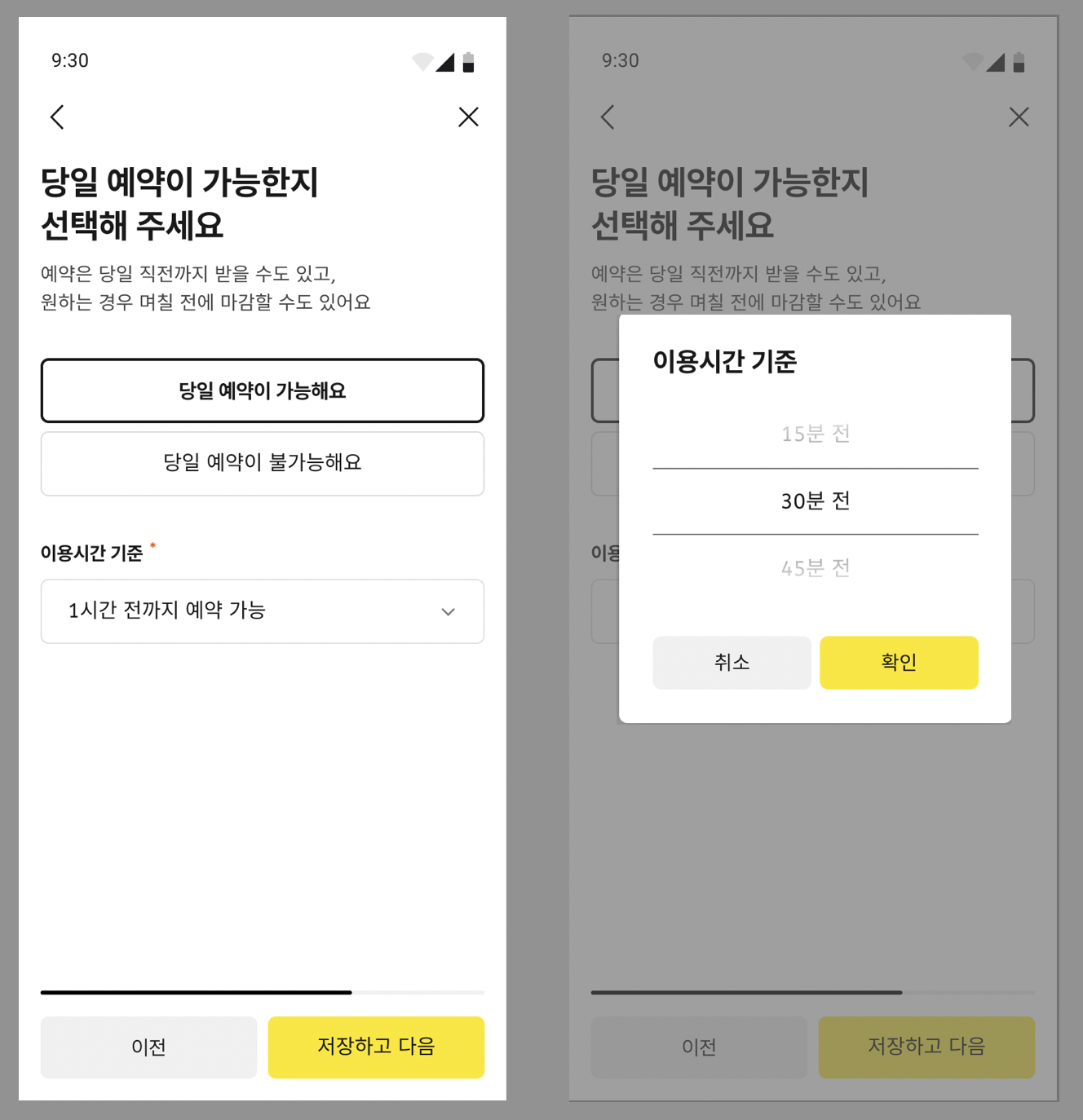Choose 당일 예약이 불가능해요 option
Screen dimensions: 1083x1120
point(262,463)
